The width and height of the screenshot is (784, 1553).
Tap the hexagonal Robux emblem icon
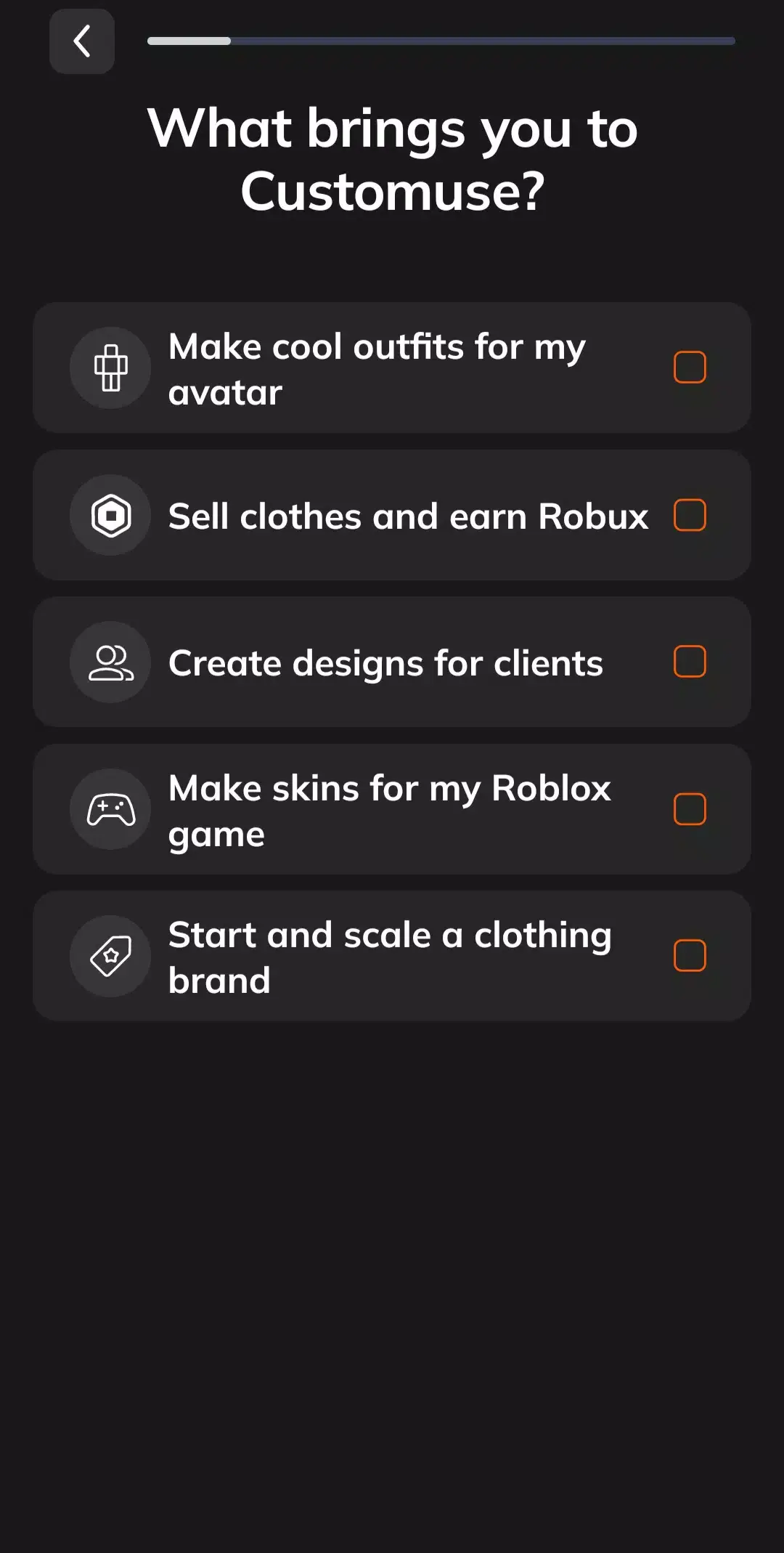click(x=110, y=515)
